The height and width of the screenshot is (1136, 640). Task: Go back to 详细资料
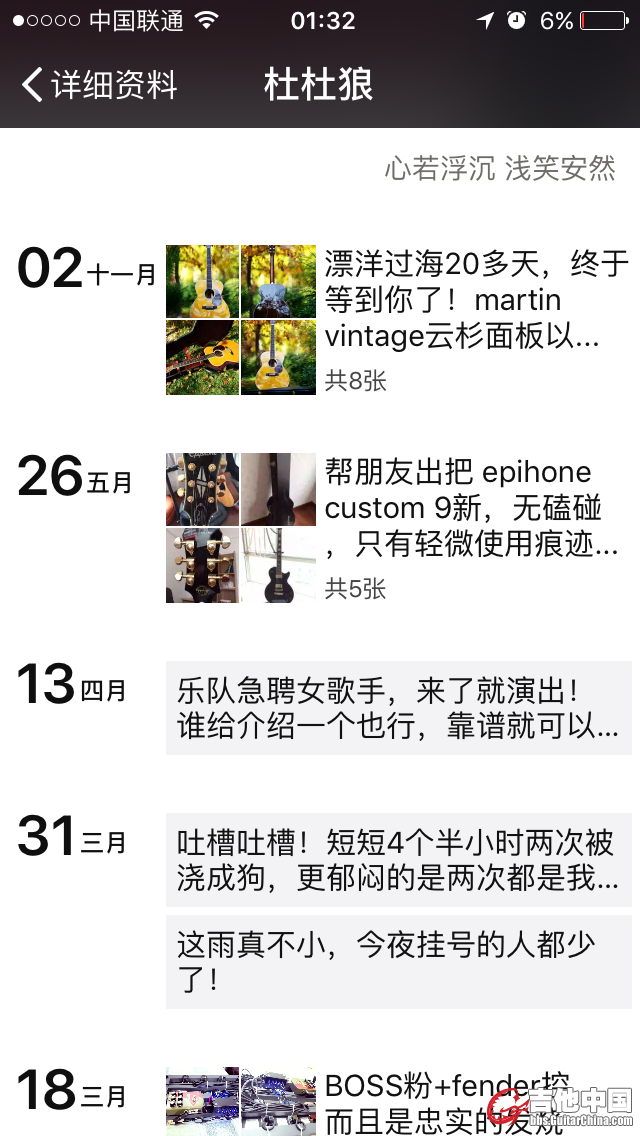98,85
